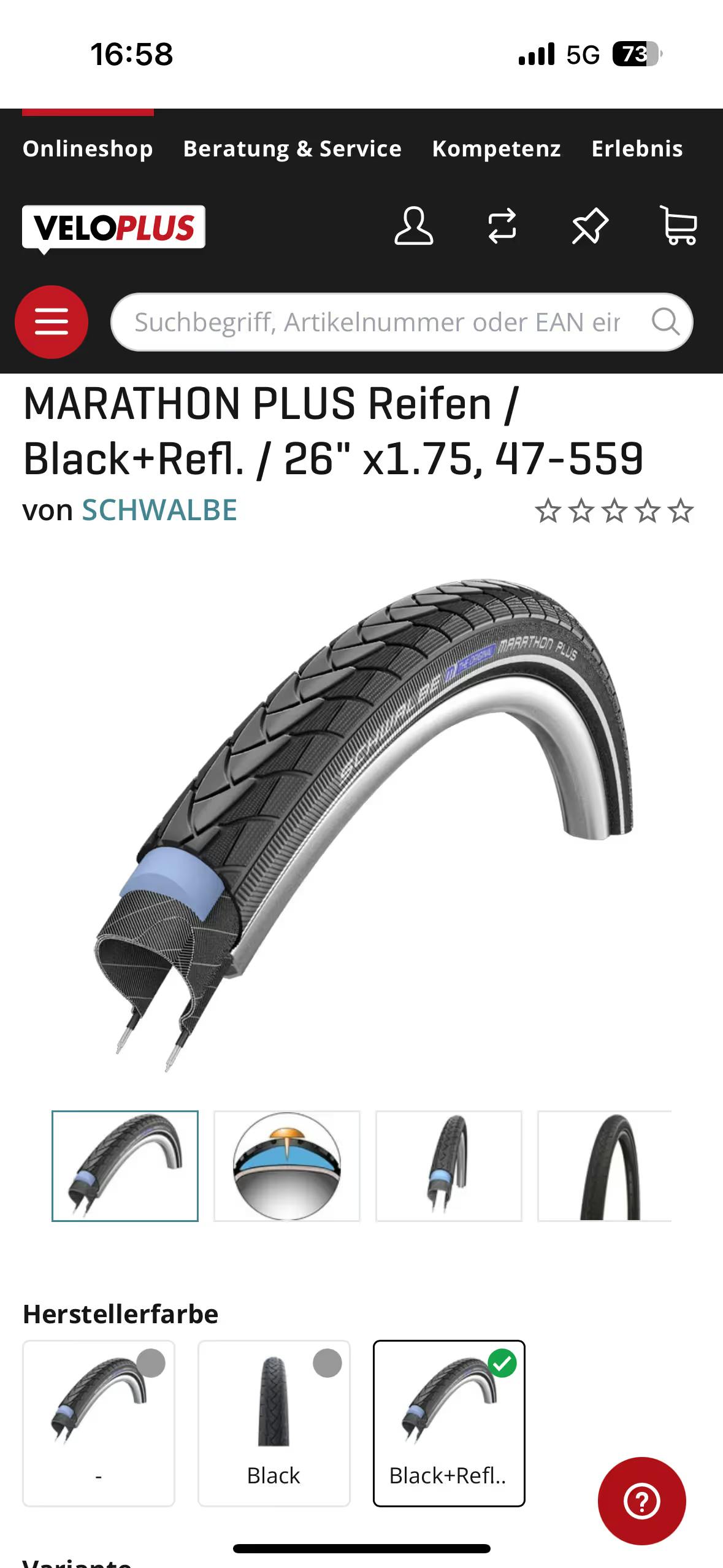Open the SCHWALBE brand link

pyautogui.click(x=159, y=510)
